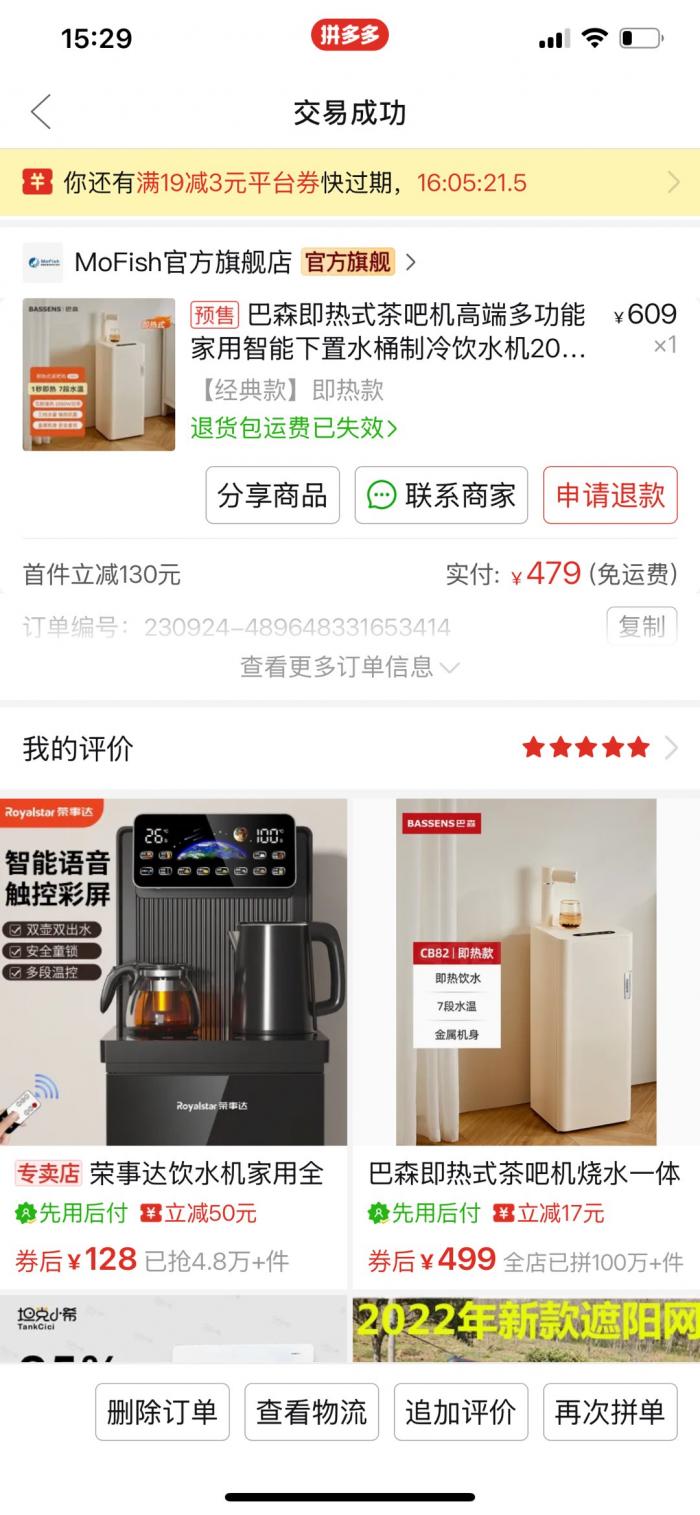Image resolution: width=700 pixels, height=1515 pixels.
Task: Tap 申请退款 to request refund
Action: coord(610,495)
